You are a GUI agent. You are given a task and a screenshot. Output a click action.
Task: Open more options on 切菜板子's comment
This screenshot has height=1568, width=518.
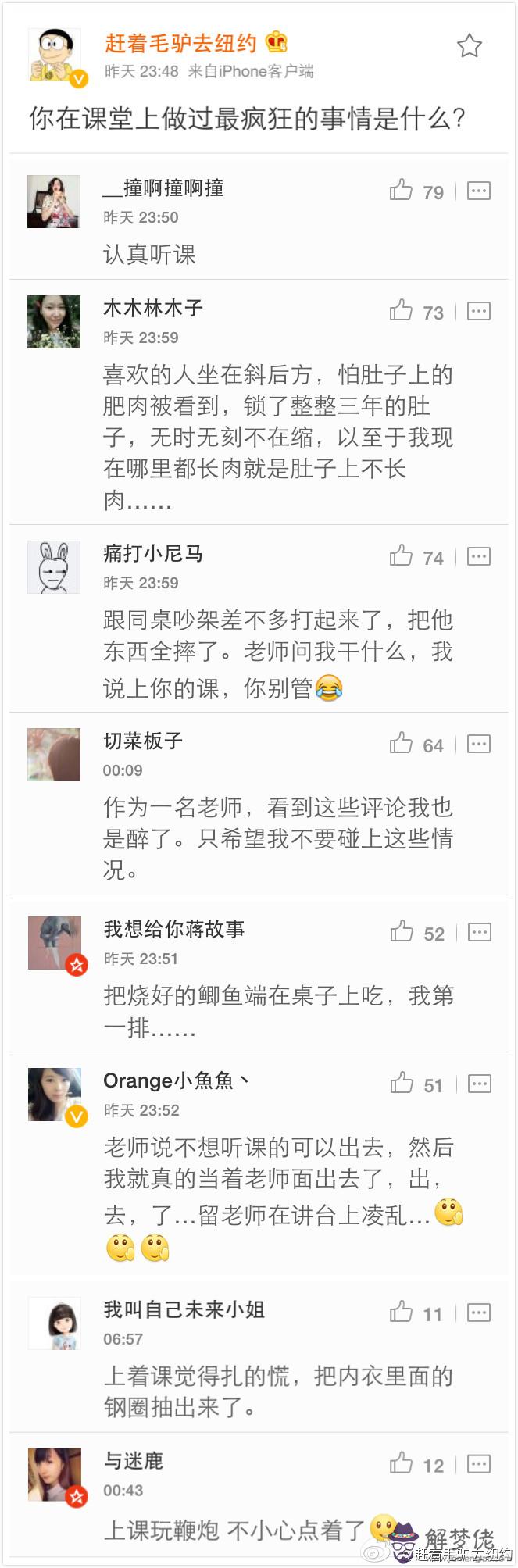478,744
